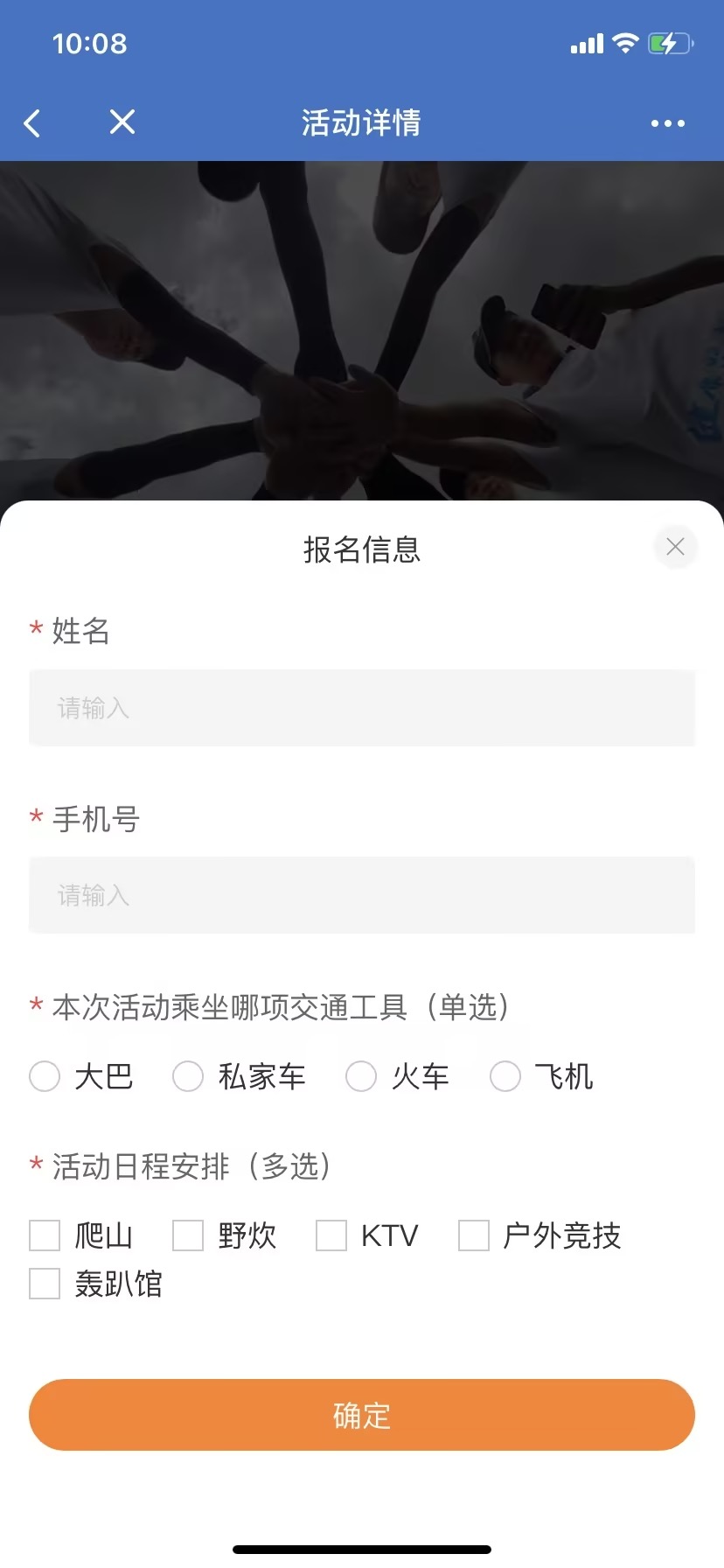Image resolution: width=724 pixels, height=1568 pixels.
Task: Dismiss the 报名信息 sheet
Action: click(675, 547)
